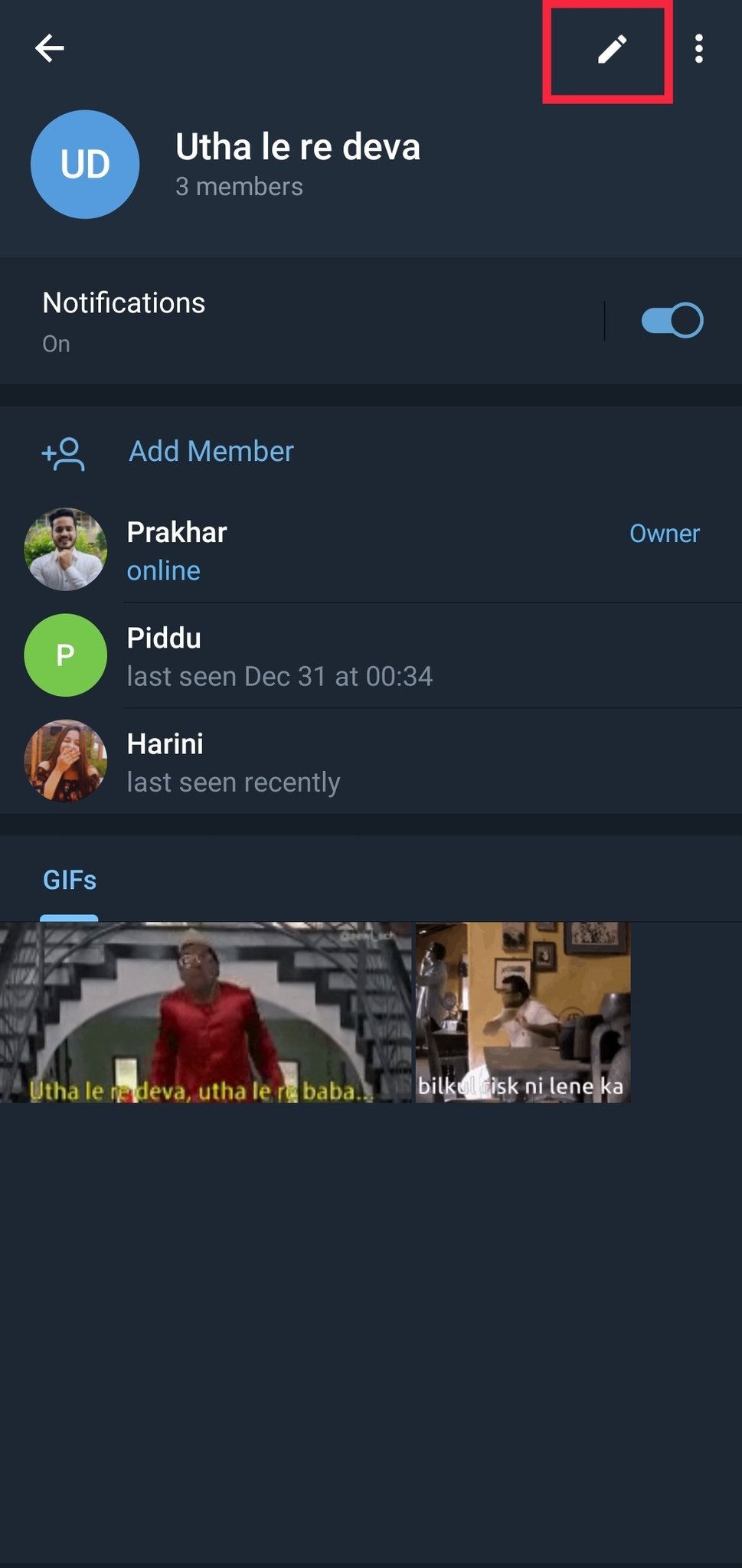This screenshot has width=742, height=1568.
Task: Tap Add Member
Action: coord(211,452)
